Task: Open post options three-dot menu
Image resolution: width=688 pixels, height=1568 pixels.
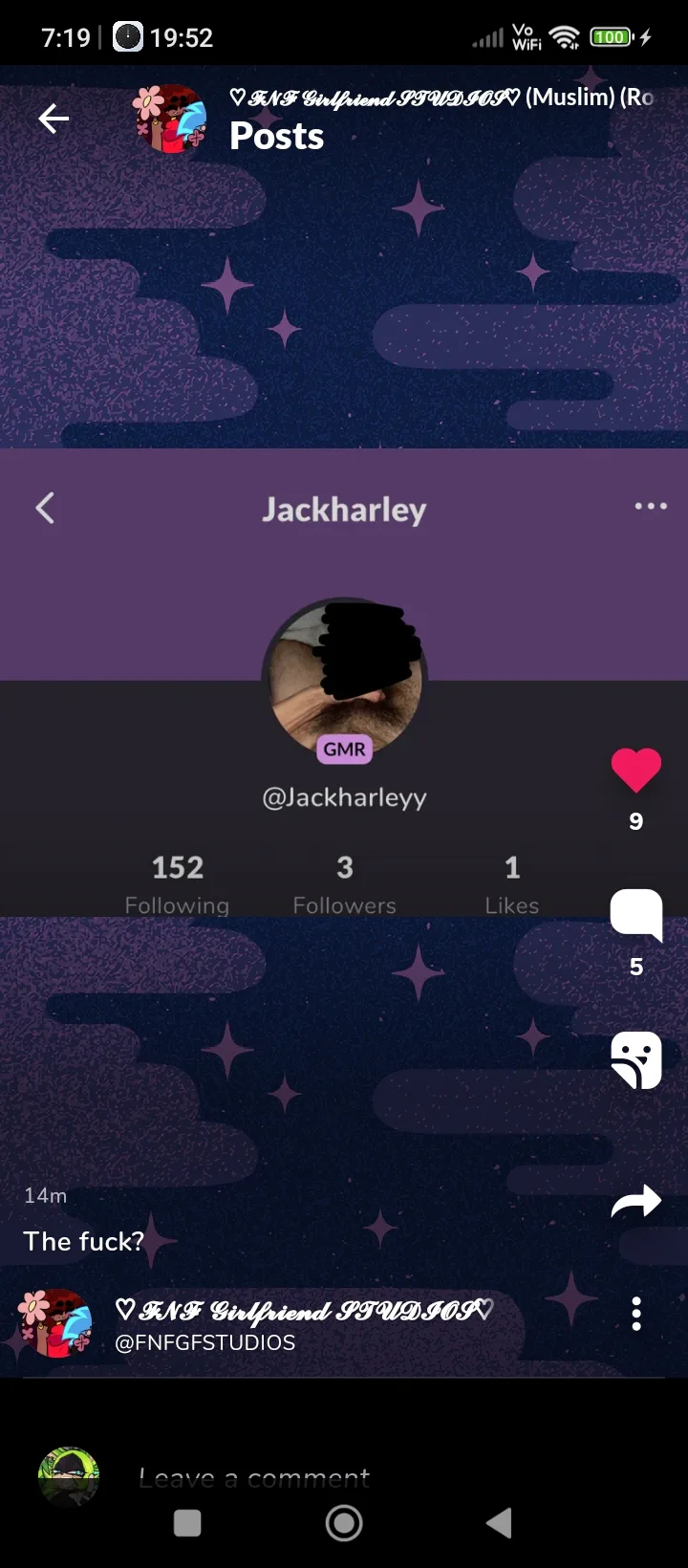Action: (x=636, y=1314)
